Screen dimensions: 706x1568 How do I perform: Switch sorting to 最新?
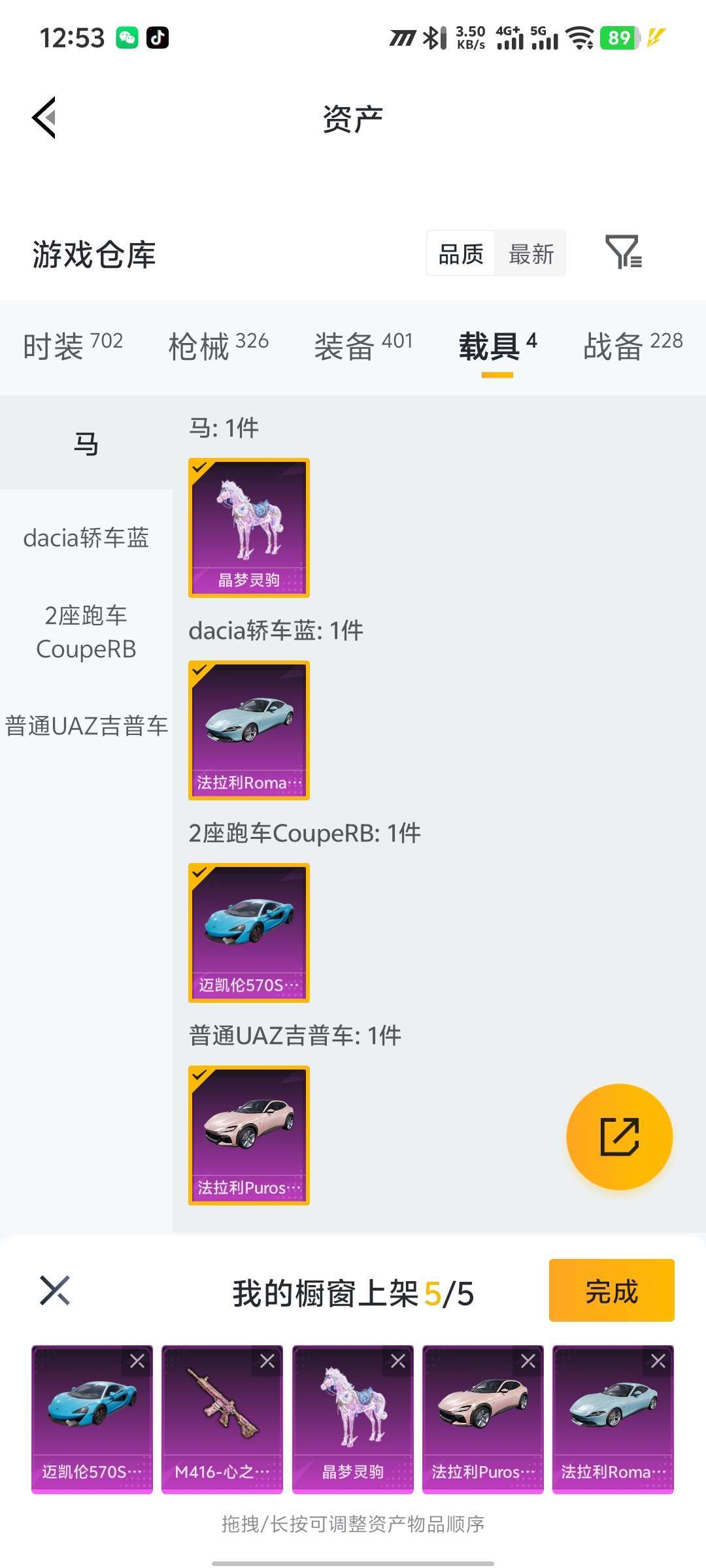coord(531,253)
